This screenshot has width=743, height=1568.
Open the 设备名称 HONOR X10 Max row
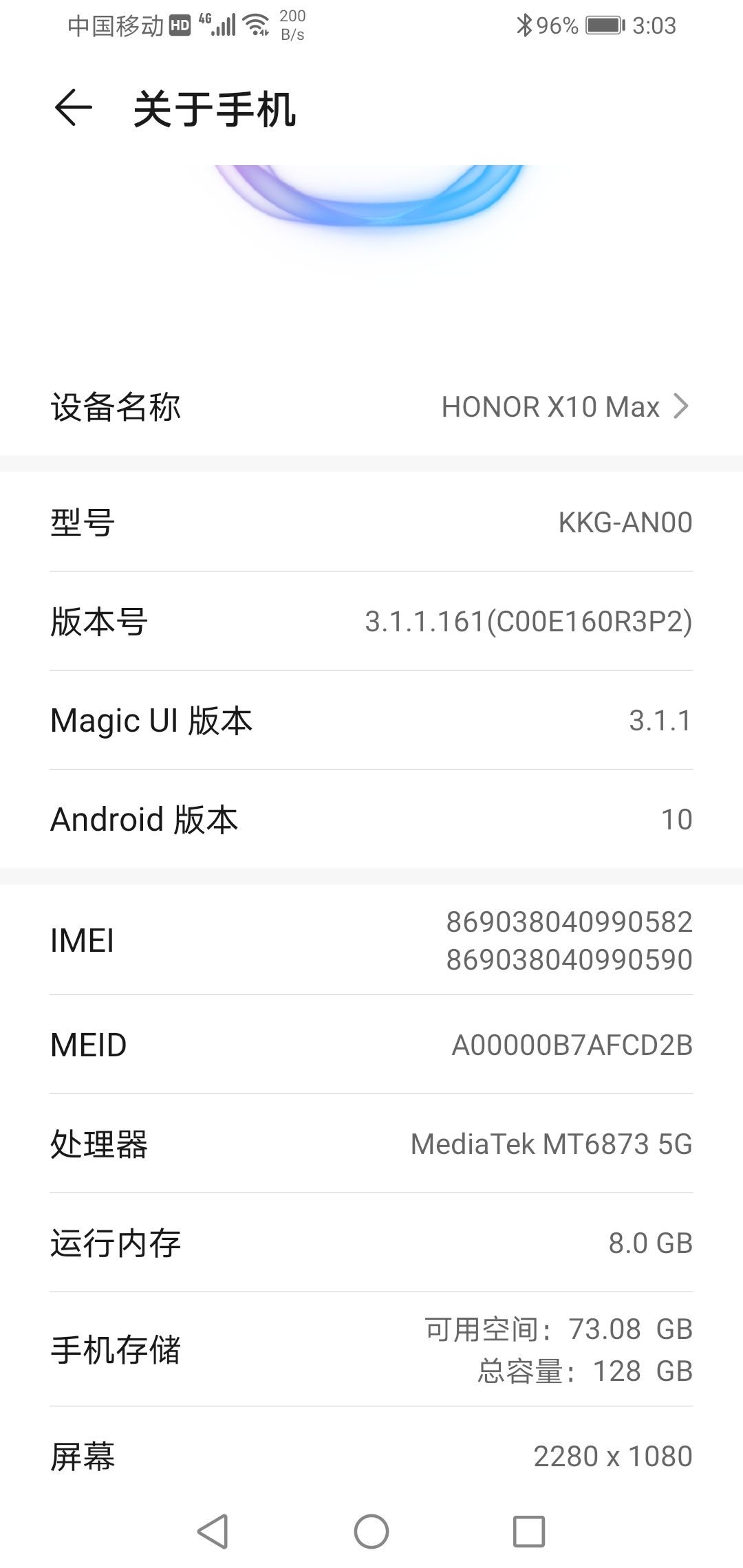[371, 406]
